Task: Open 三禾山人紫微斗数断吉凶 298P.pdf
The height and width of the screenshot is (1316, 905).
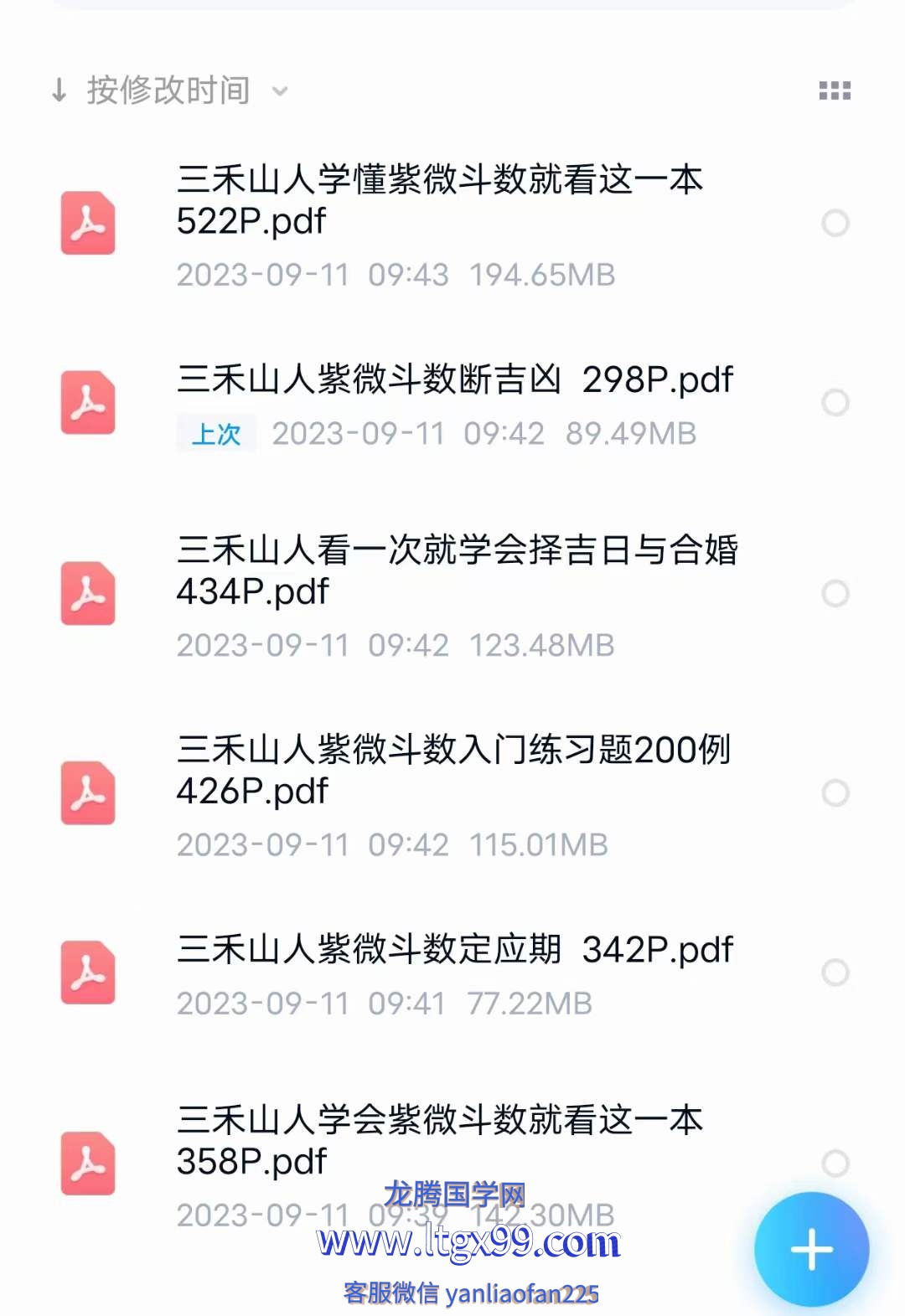Action: 454,380
